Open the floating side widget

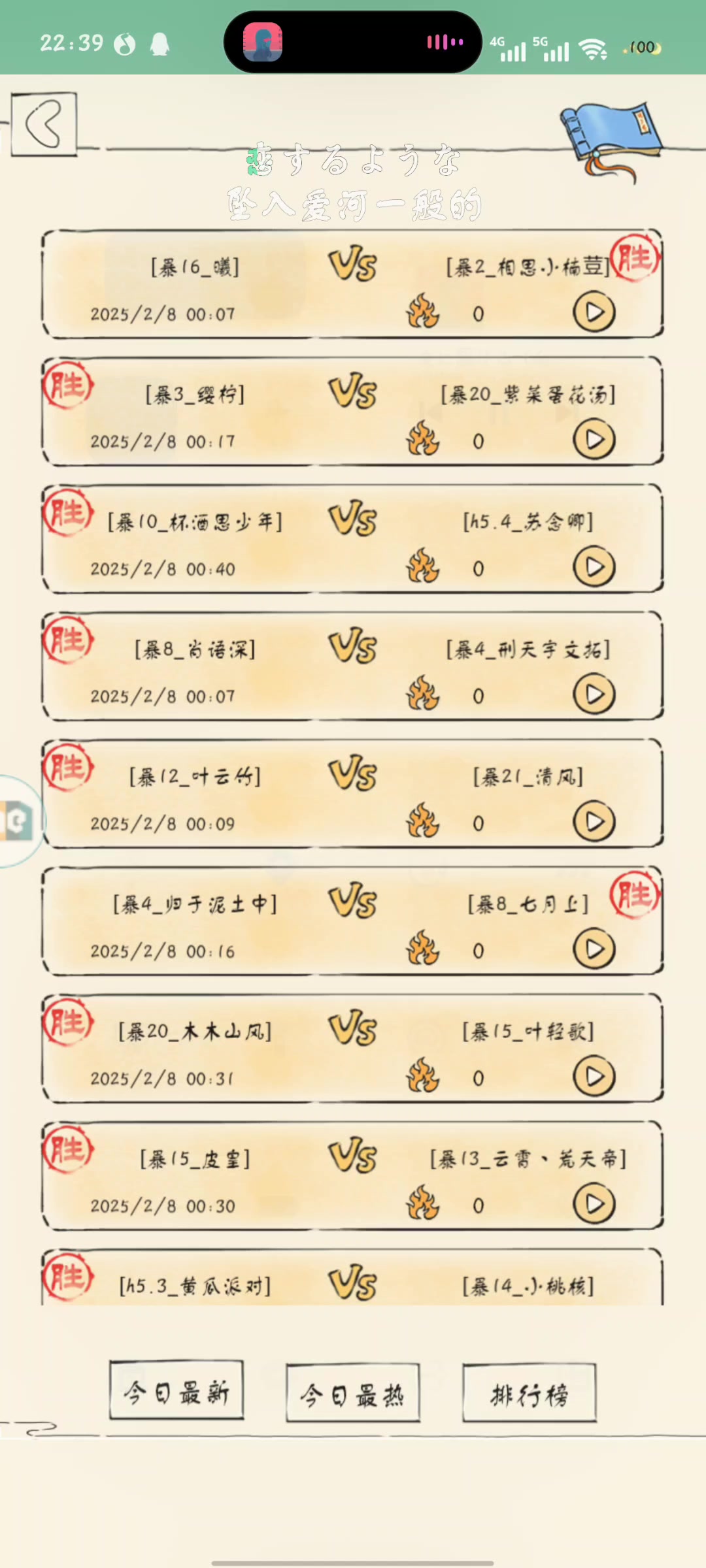pos(18,821)
